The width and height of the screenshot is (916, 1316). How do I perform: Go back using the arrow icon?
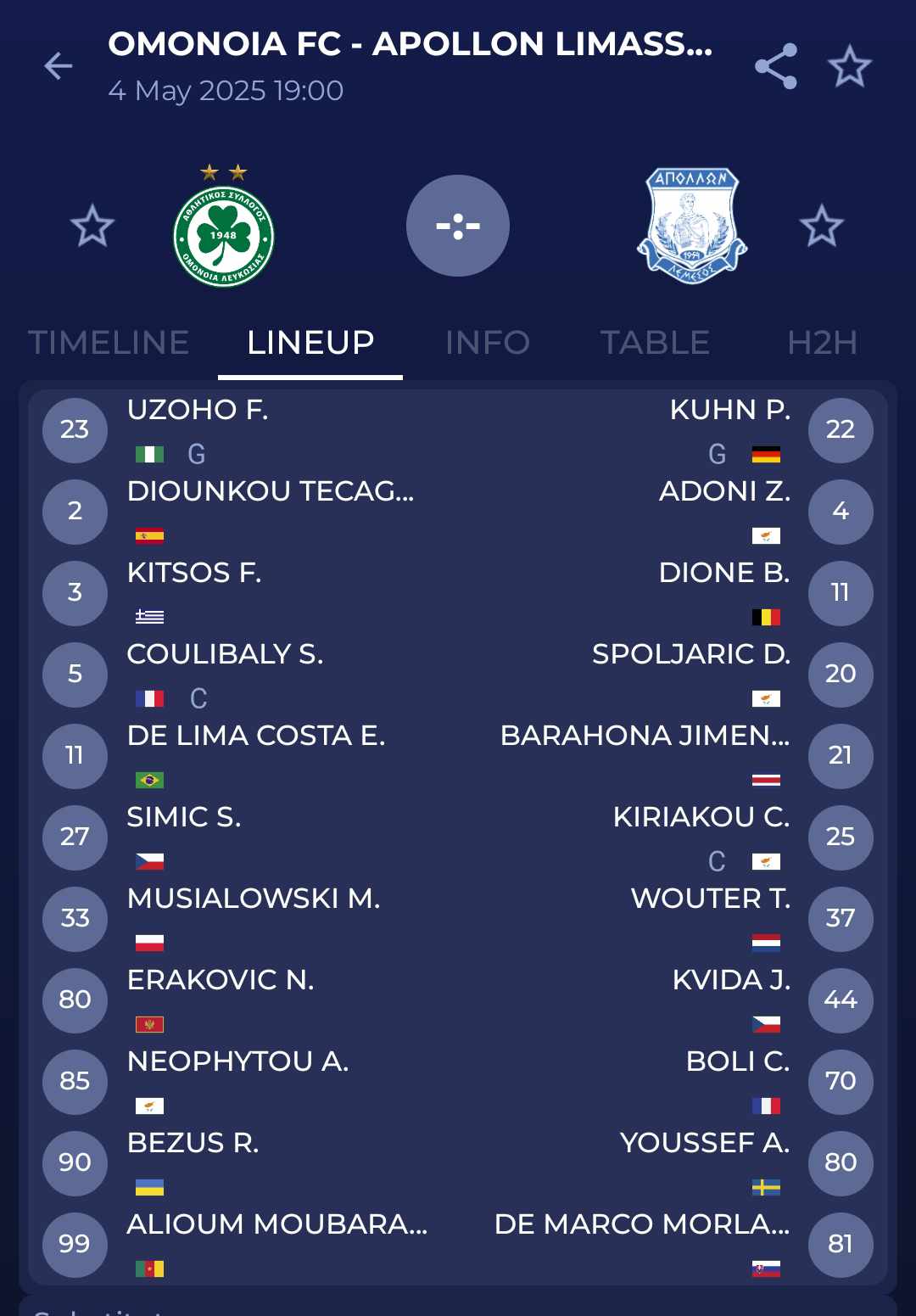(59, 66)
